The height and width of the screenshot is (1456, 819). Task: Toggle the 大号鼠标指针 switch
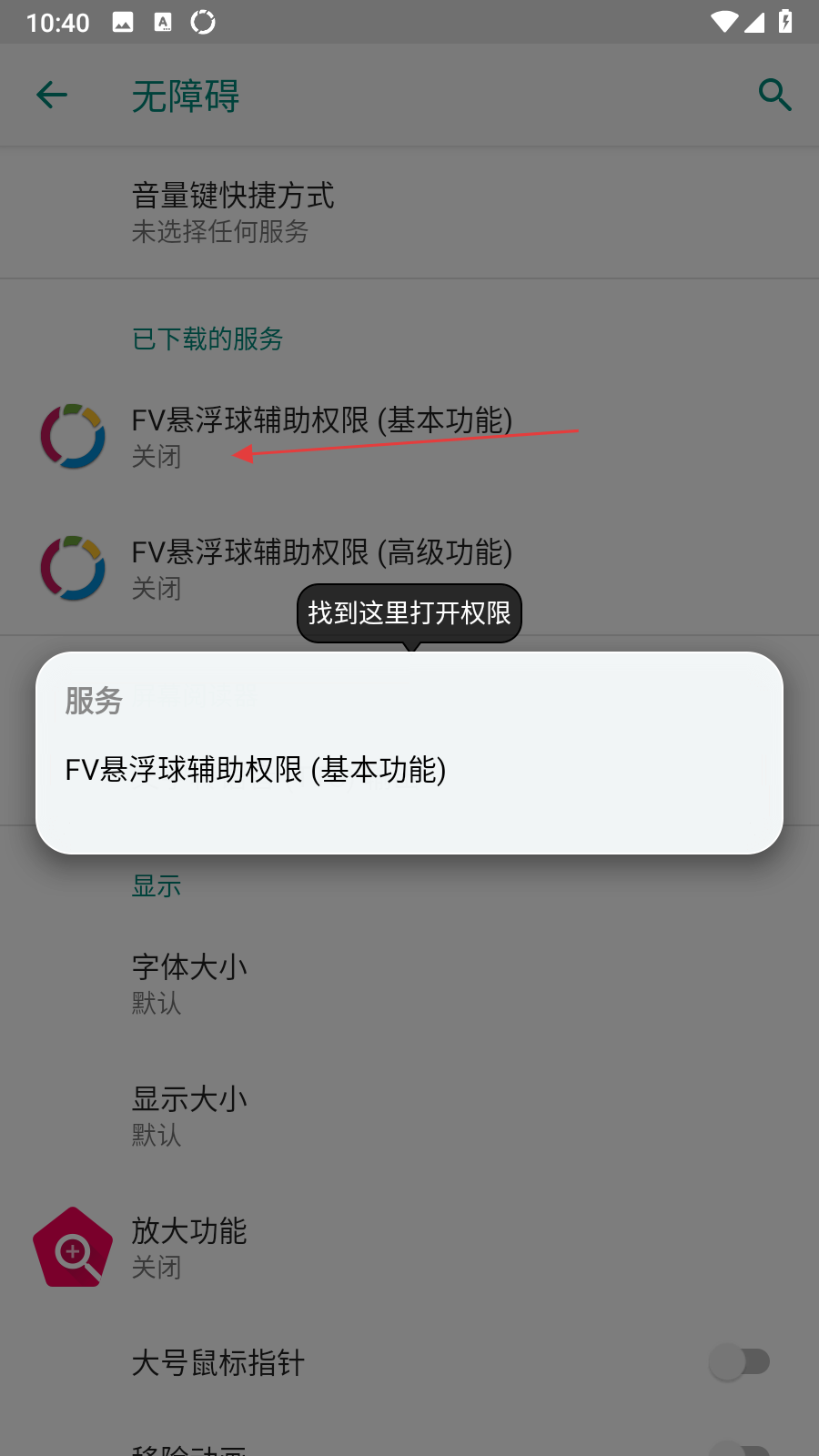pos(739,1362)
